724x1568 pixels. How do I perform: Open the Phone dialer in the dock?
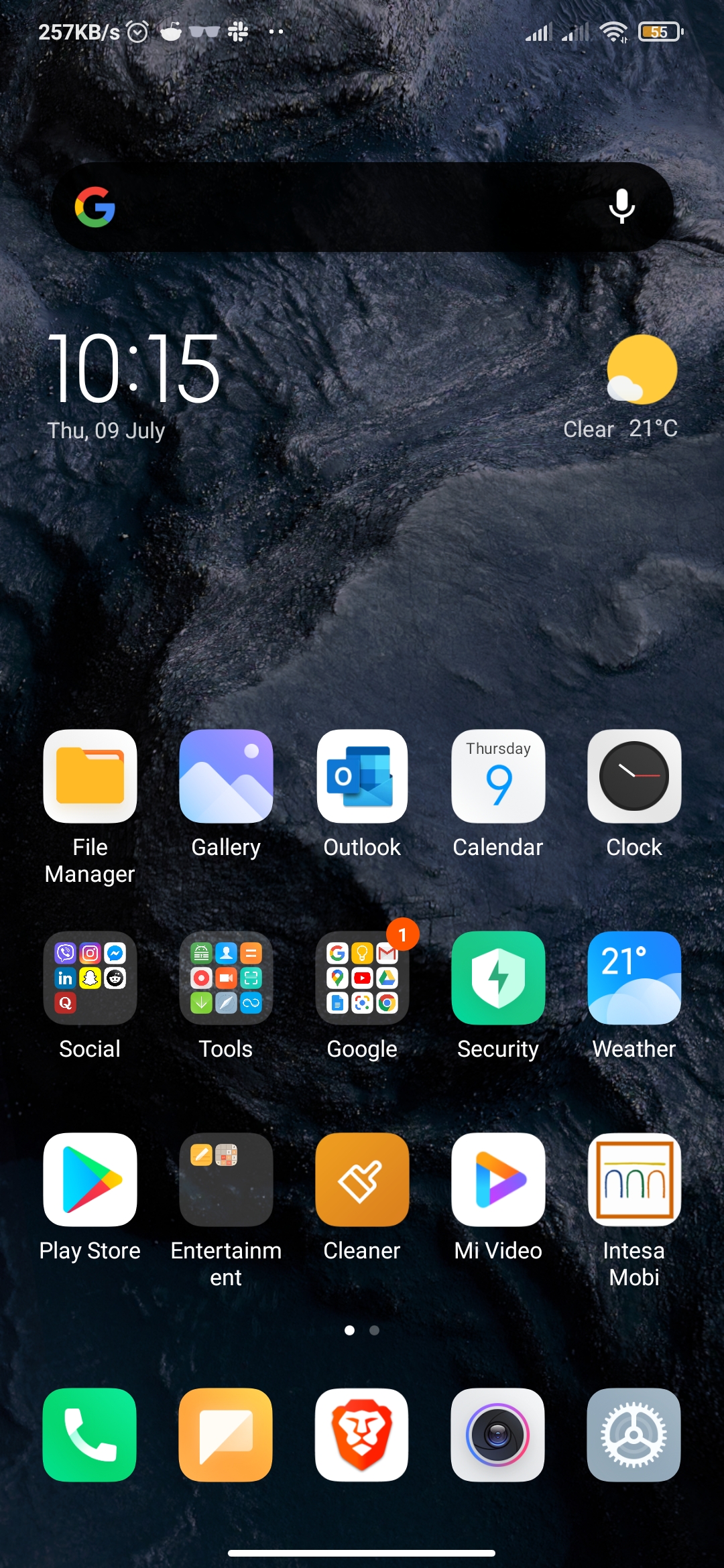pos(90,1435)
